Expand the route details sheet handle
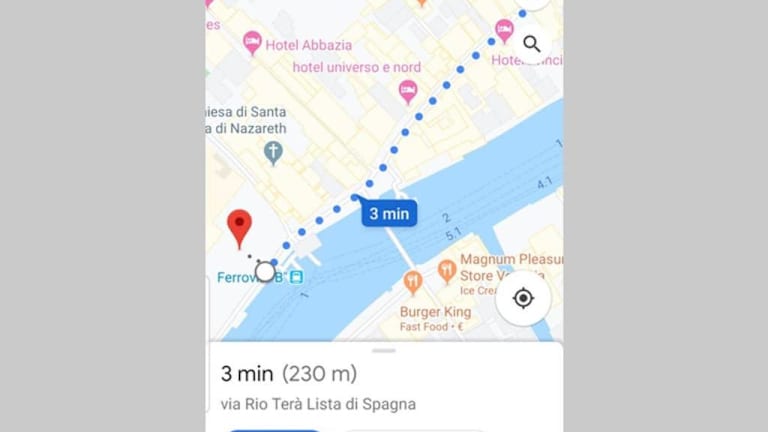Screen dimensions: 768x432 tap(384, 351)
